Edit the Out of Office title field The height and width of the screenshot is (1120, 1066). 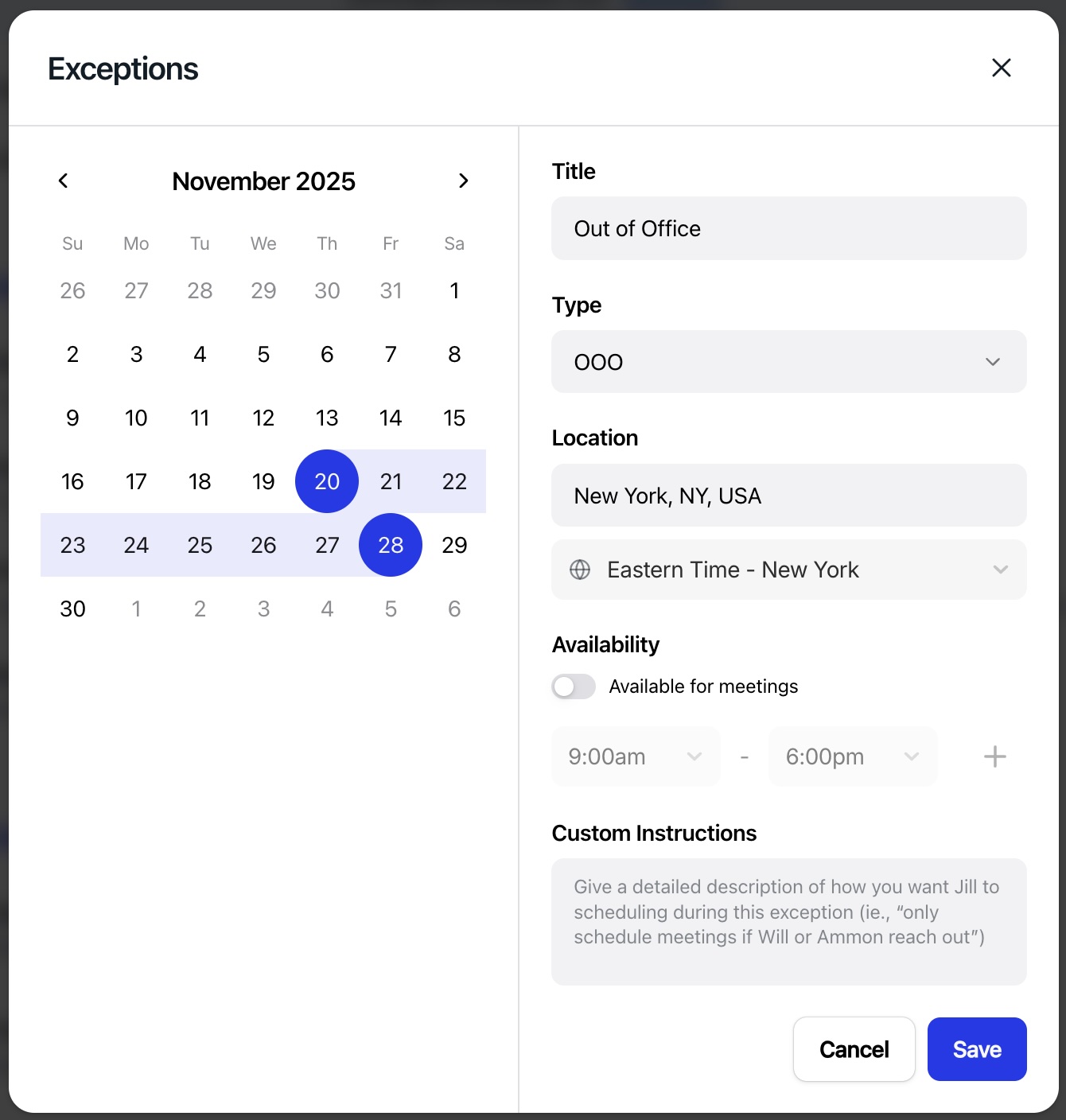click(x=789, y=228)
